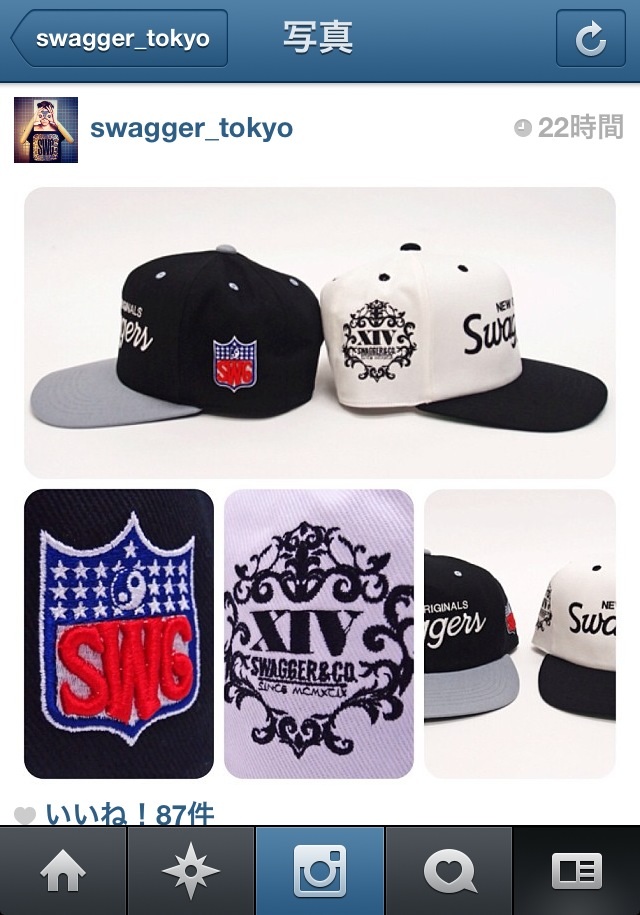The image size is (640, 915).
Task: Refresh the photo page
Action: tap(590, 39)
